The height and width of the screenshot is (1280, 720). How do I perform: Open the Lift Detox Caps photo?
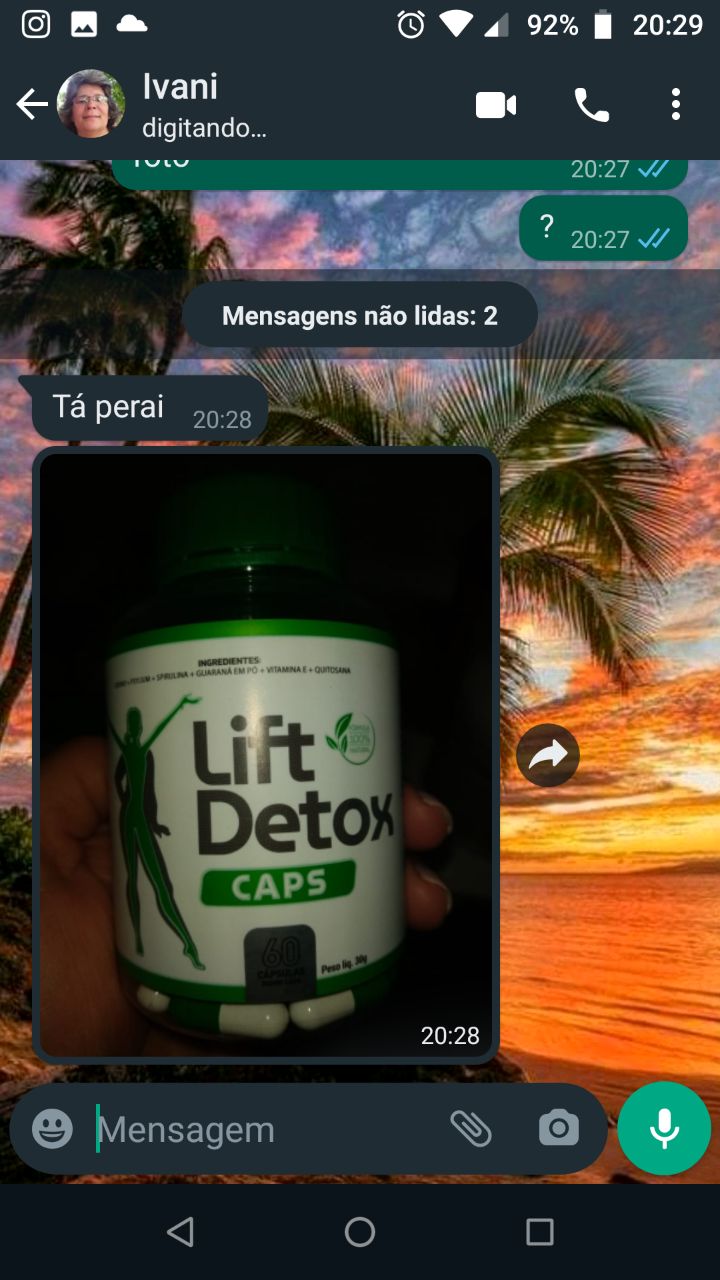click(x=266, y=756)
